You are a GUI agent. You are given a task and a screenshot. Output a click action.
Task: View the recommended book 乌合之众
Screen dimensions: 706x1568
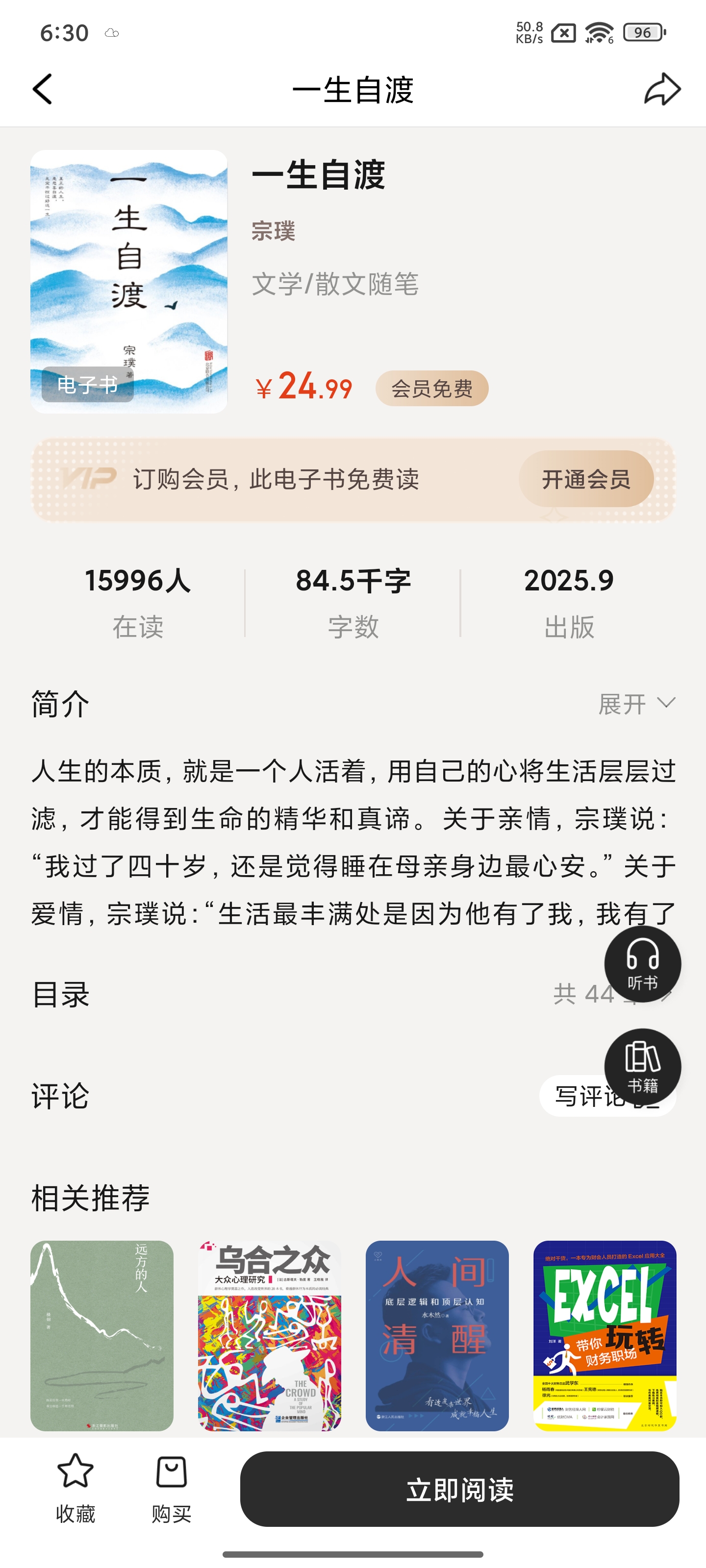269,1335
